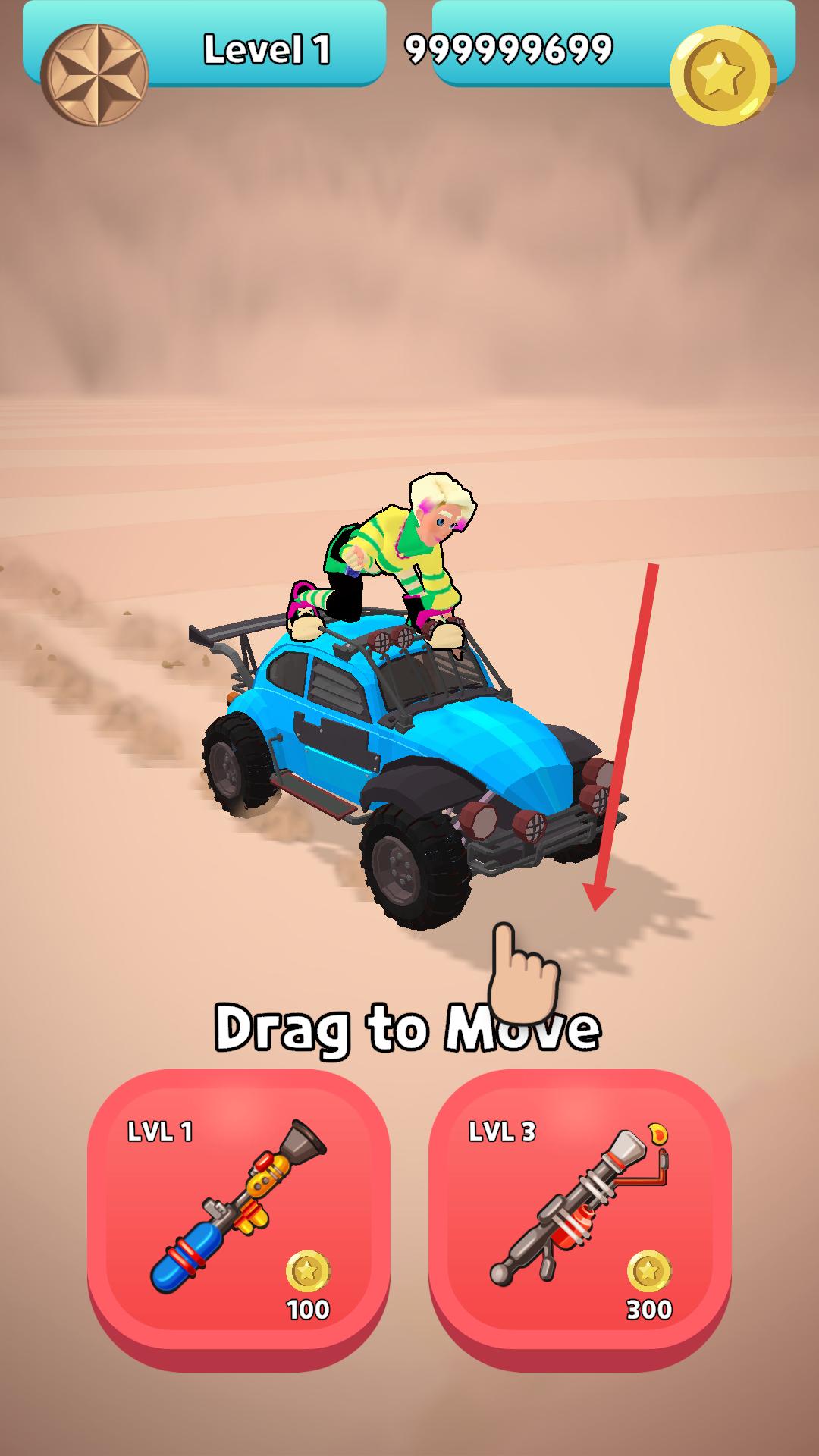This screenshot has height=1456, width=819.
Task: Buy the LVL 3 flamethrower for 300 coins
Action: [579, 1212]
